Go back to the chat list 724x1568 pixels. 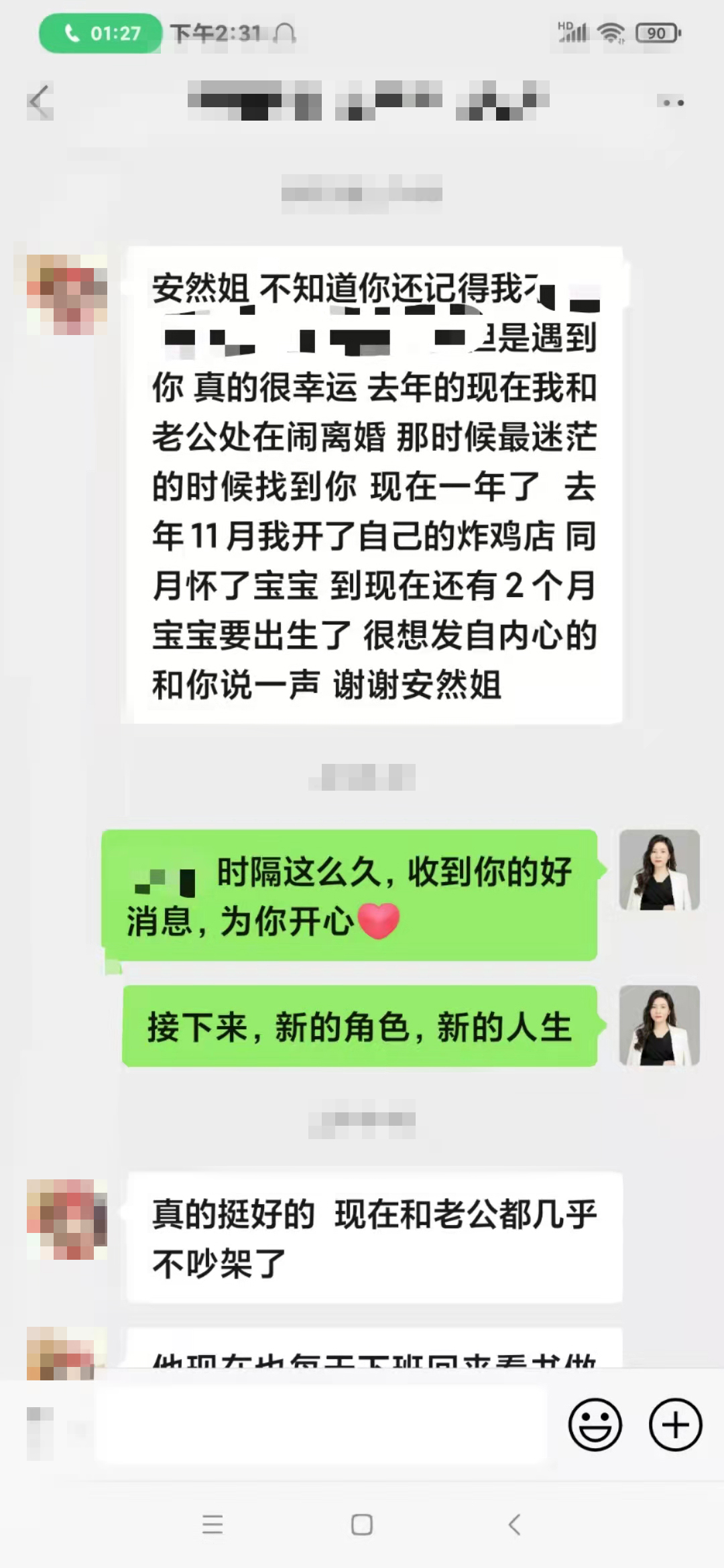[40, 102]
